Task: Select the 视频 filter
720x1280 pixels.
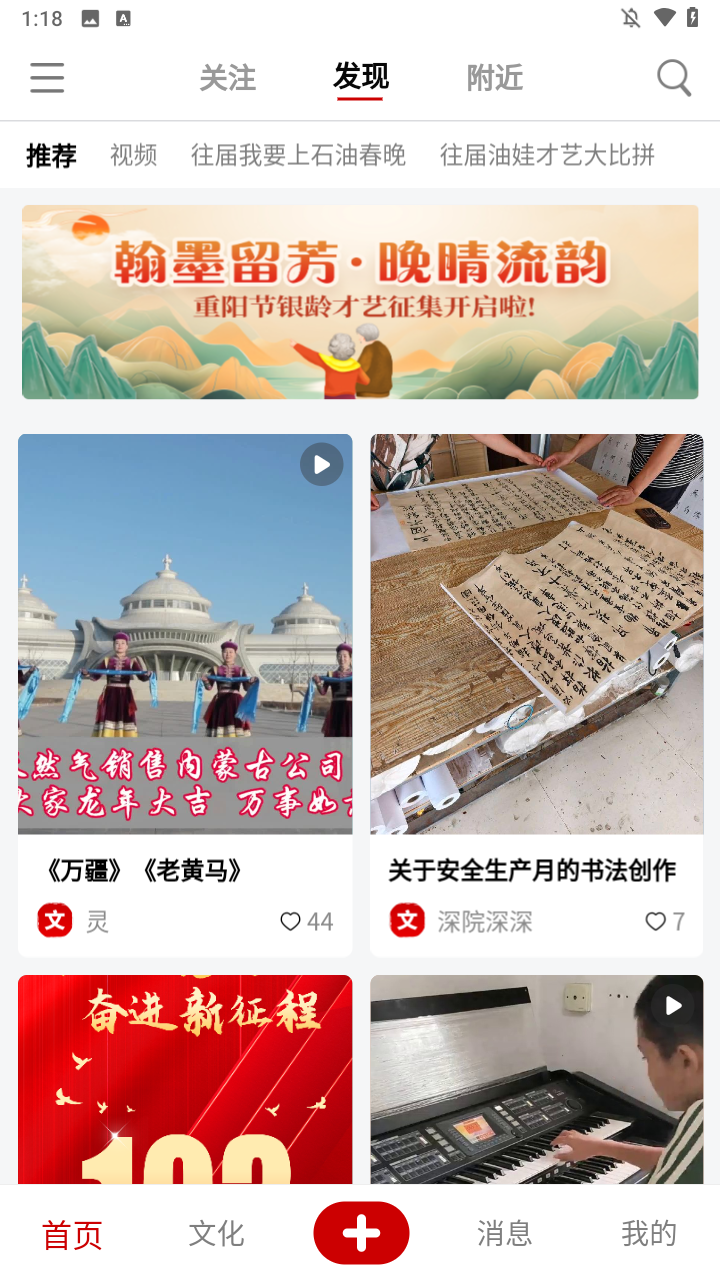Action: pos(132,155)
